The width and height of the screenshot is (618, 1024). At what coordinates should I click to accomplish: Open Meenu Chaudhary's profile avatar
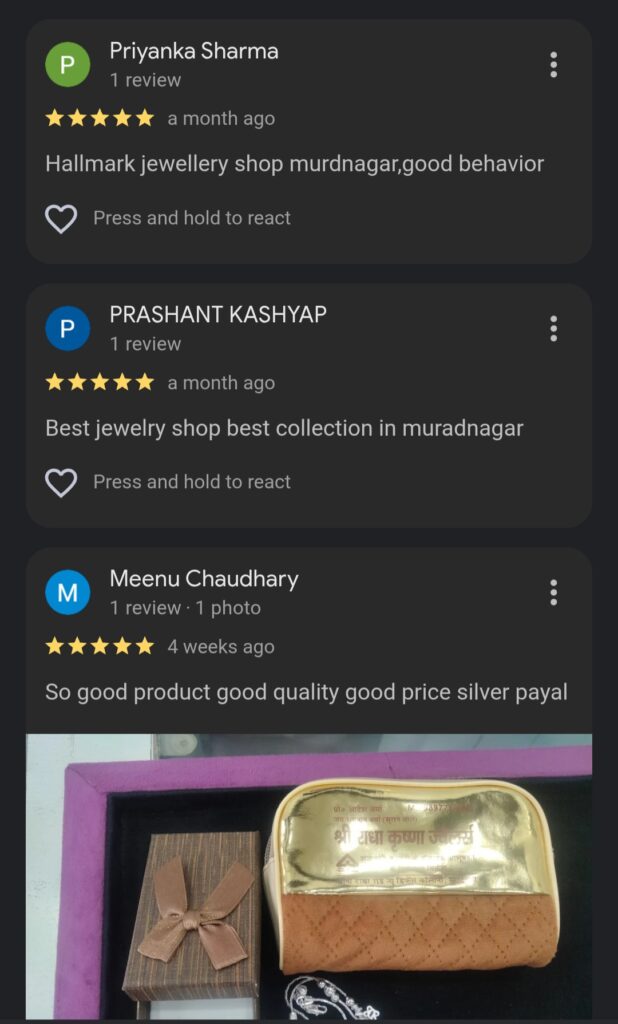(68, 593)
